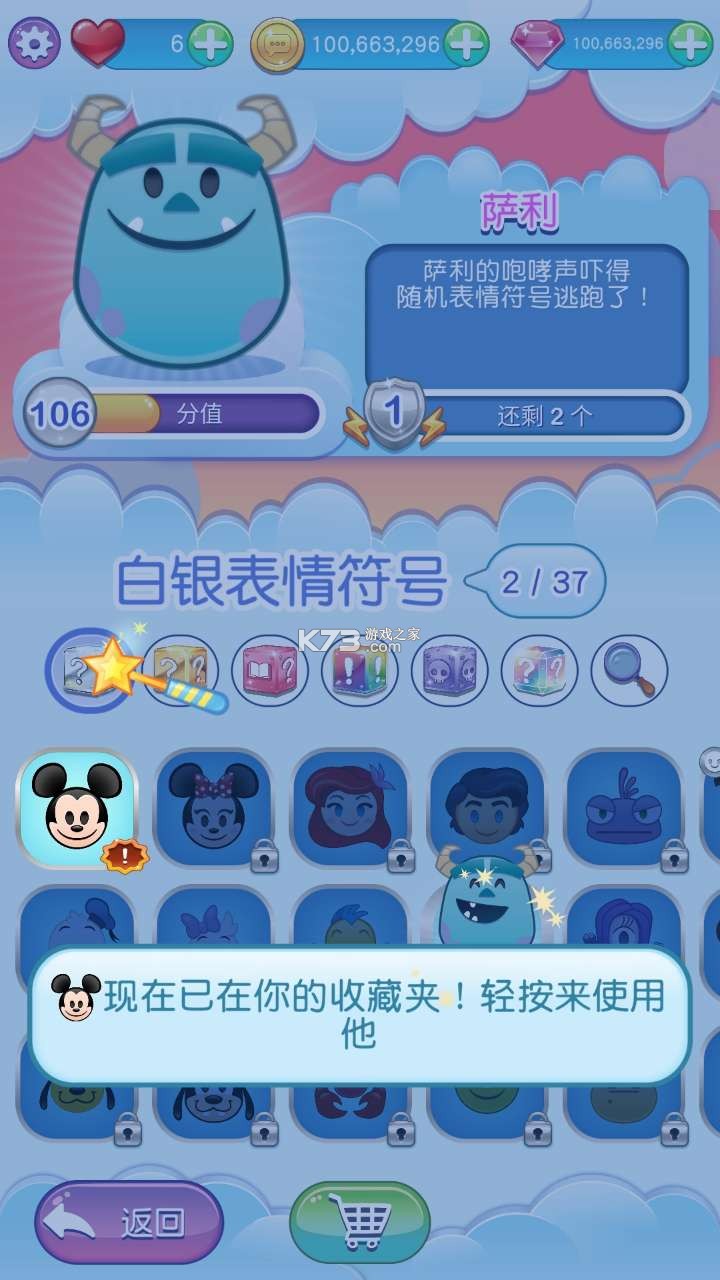The width and height of the screenshot is (720, 1280).
Task: Select the gold mystery box filter
Action: tap(182, 669)
